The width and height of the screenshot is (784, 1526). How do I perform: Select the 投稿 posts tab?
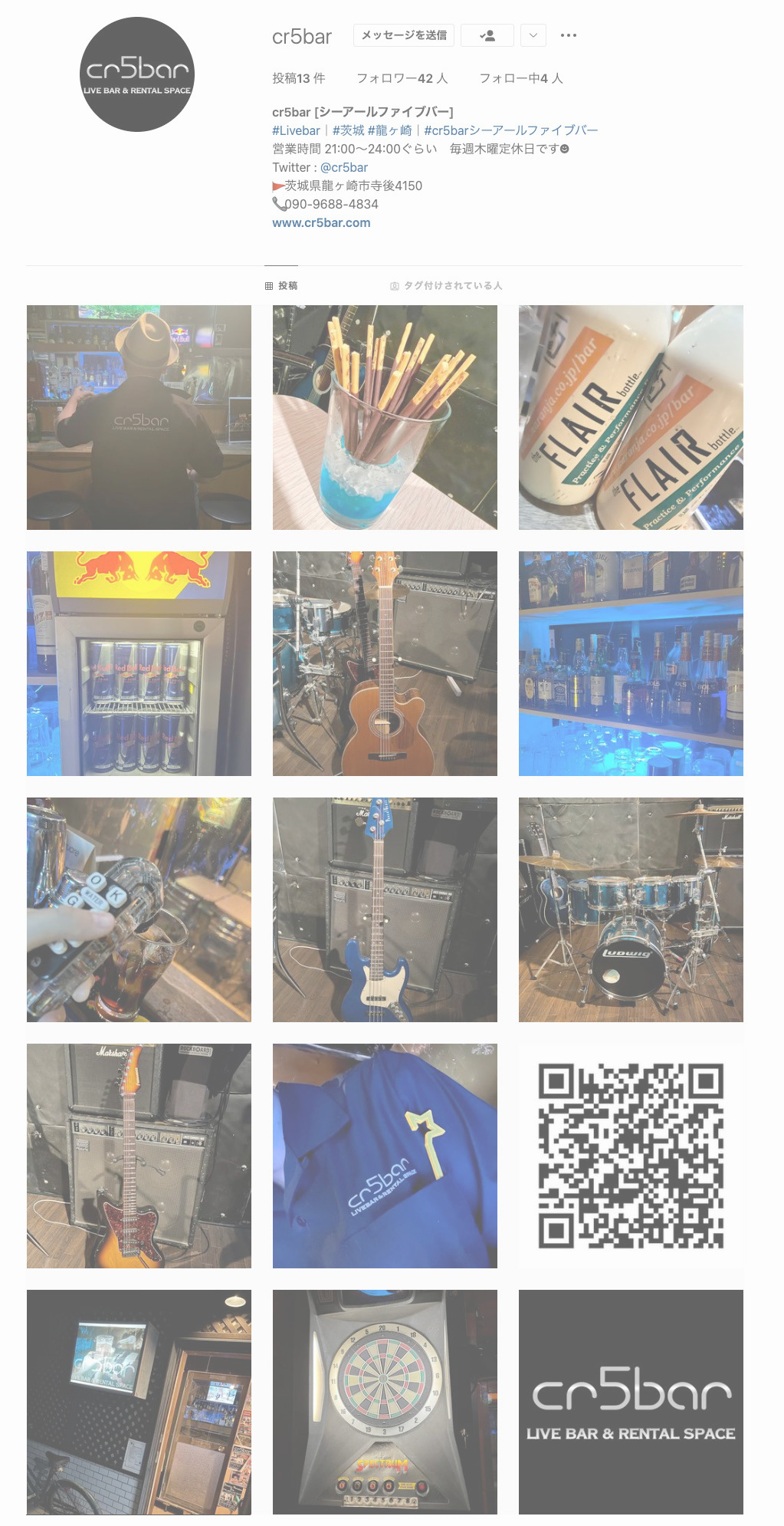point(281,285)
